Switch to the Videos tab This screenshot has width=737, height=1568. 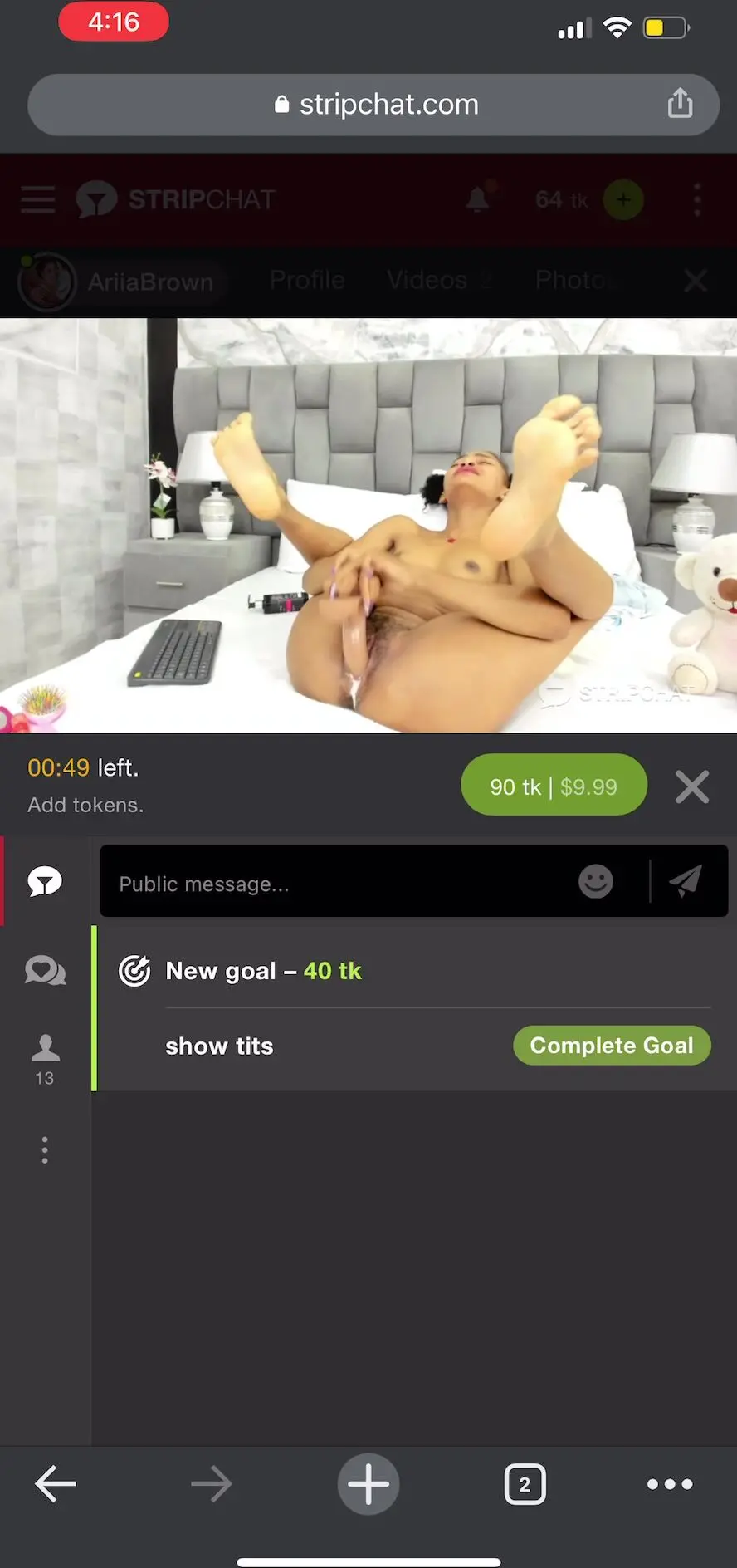point(427,280)
